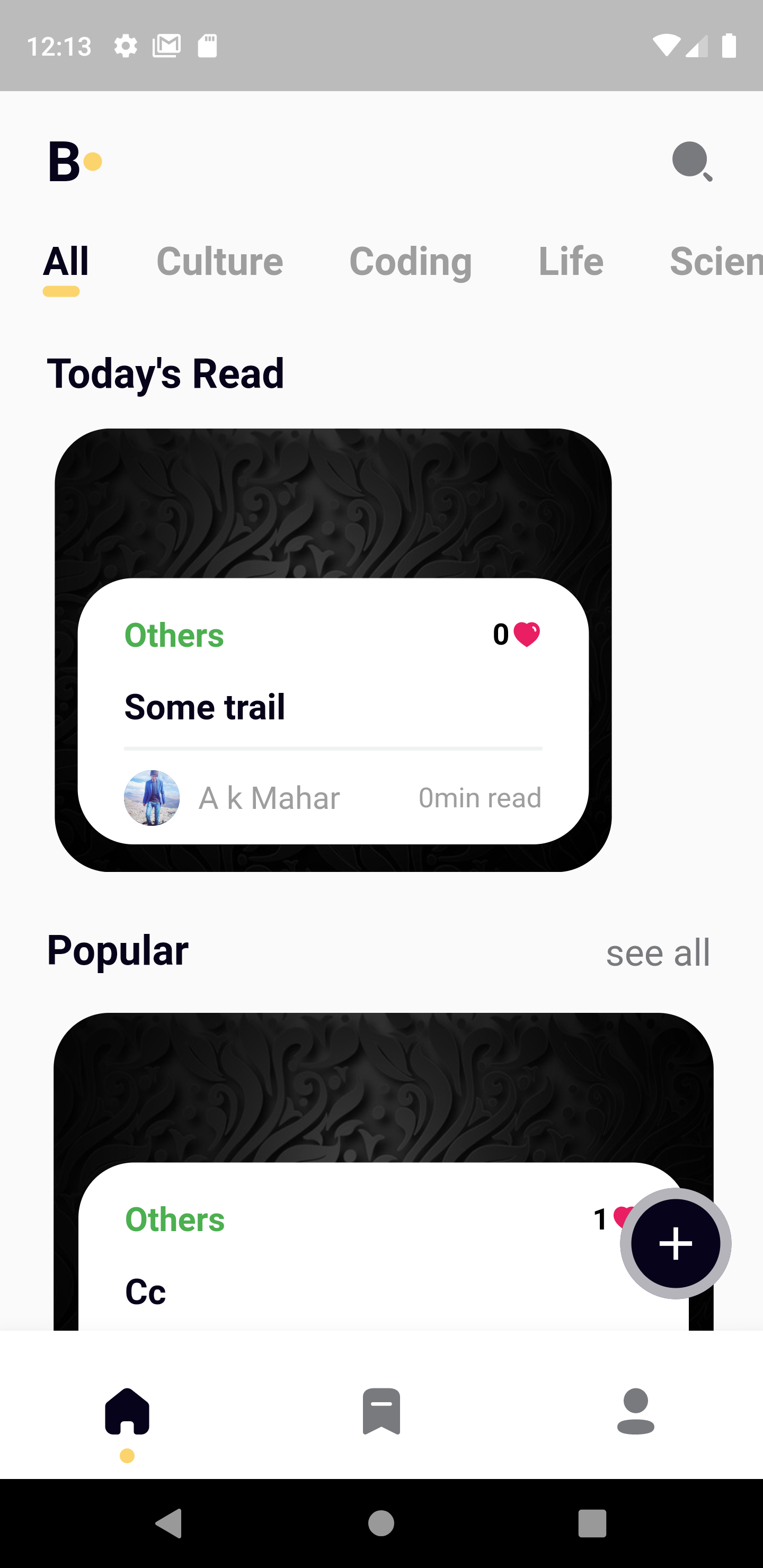Switch to the Culture category
763x1568 pixels.
pyautogui.click(x=220, y=262)
